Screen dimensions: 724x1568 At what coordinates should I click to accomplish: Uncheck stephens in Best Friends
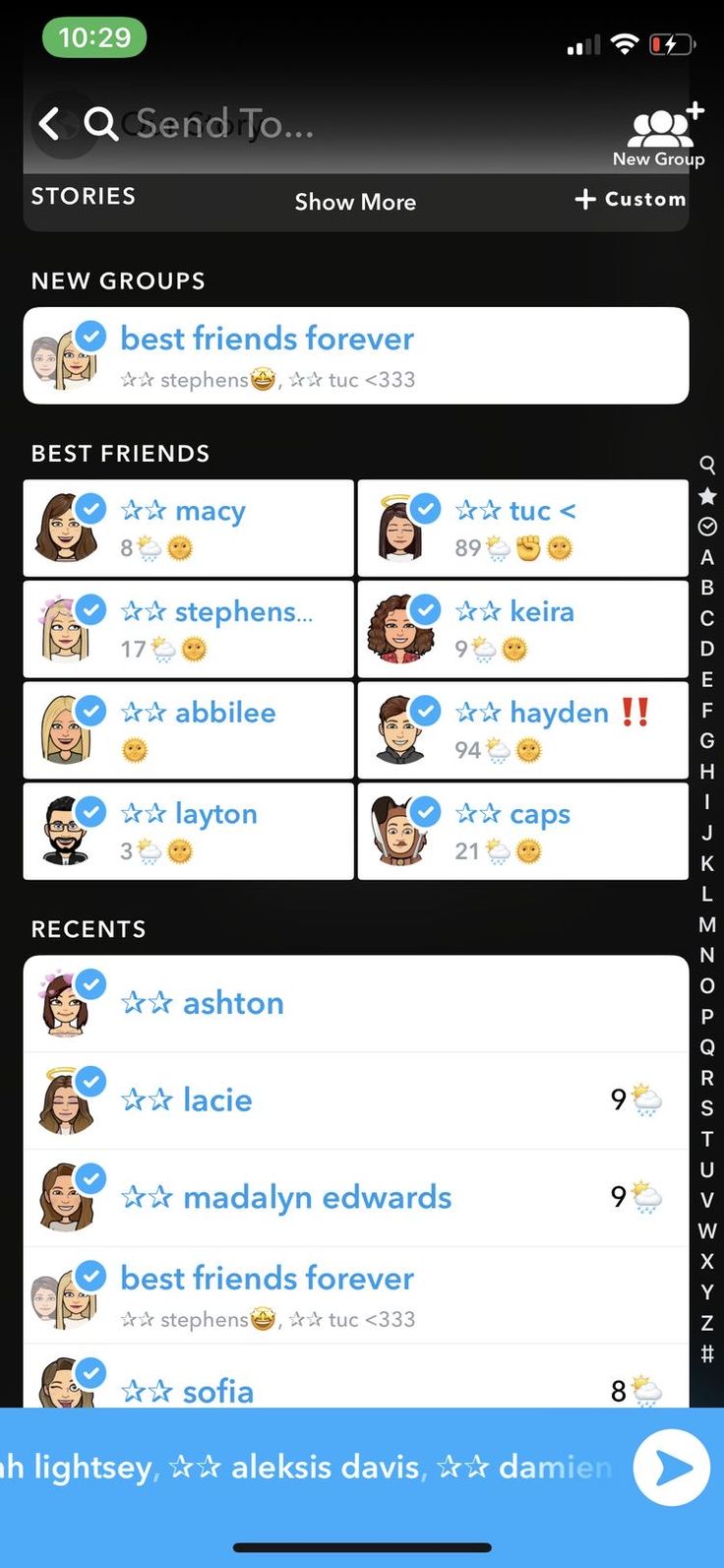[188, 629]
